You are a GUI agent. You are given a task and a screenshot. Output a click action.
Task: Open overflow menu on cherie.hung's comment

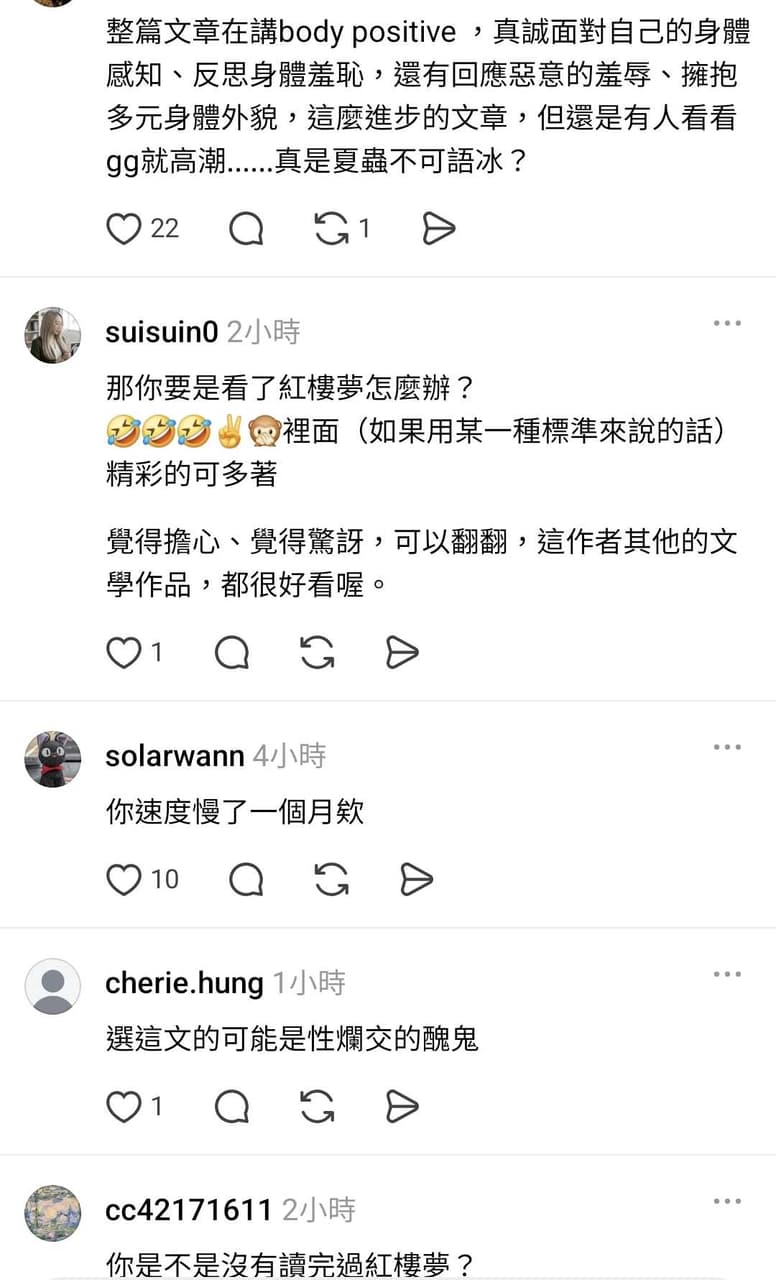727,974
